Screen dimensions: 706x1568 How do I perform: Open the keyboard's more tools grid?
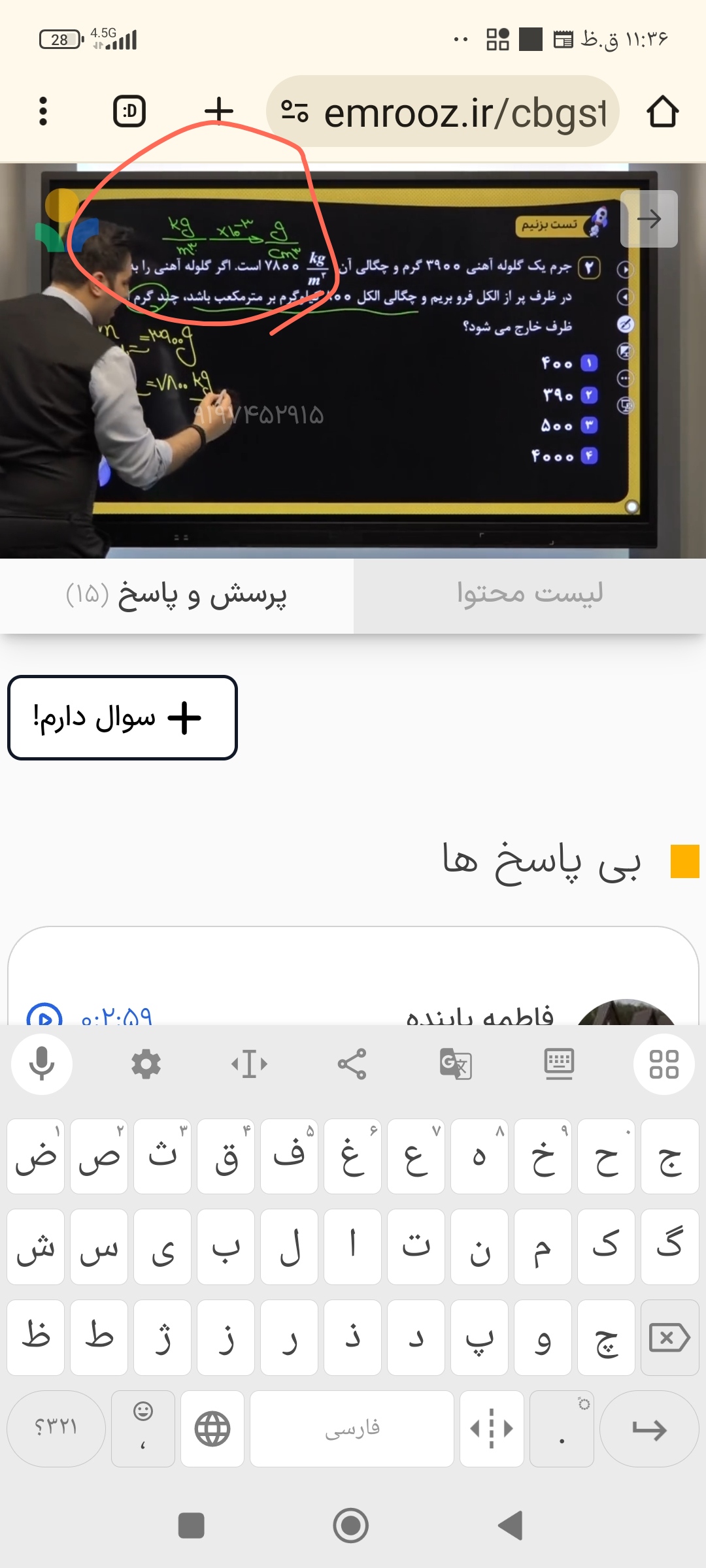664,1064
